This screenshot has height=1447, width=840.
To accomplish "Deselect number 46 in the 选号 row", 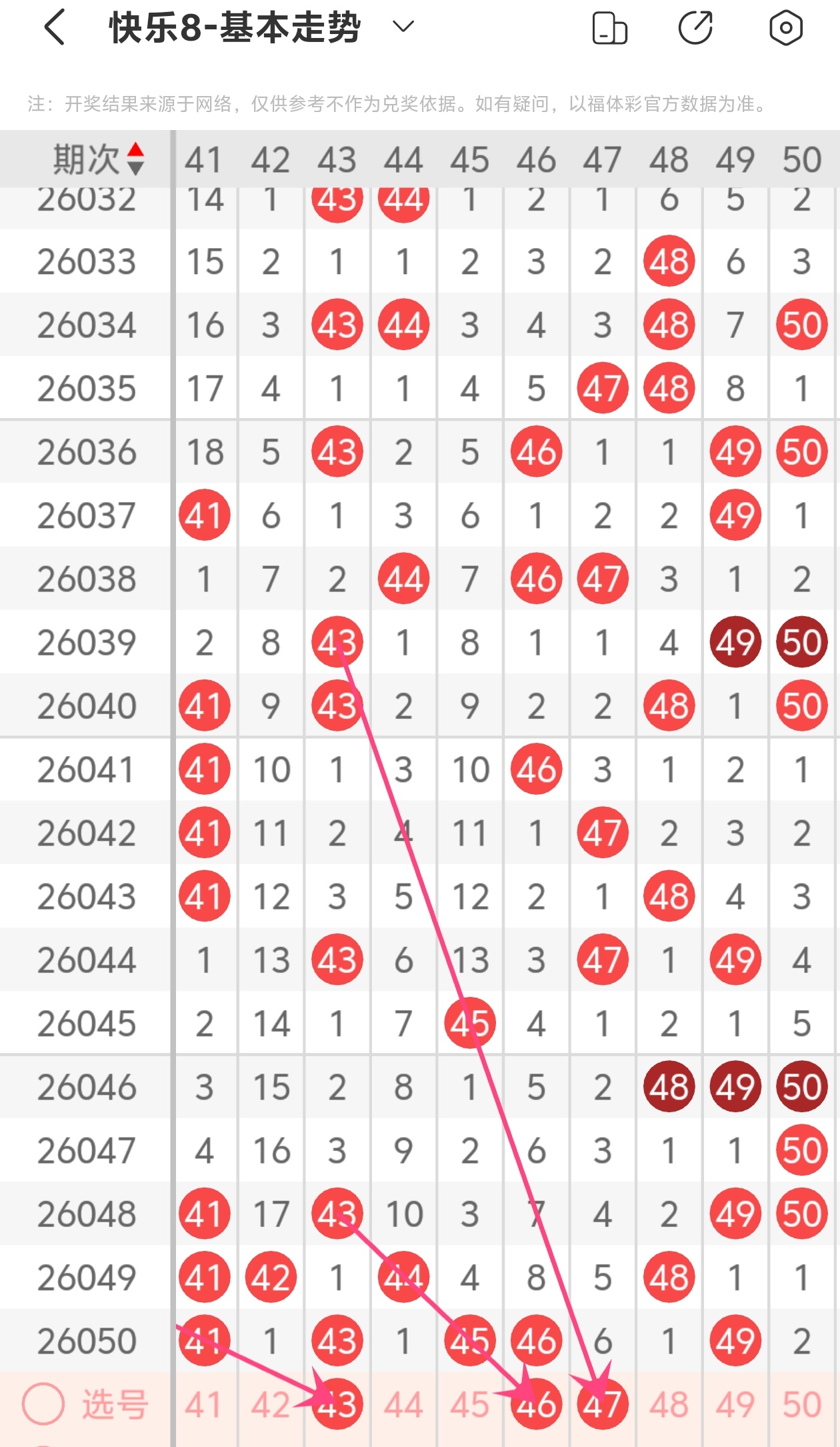I will coord(537,1404).
